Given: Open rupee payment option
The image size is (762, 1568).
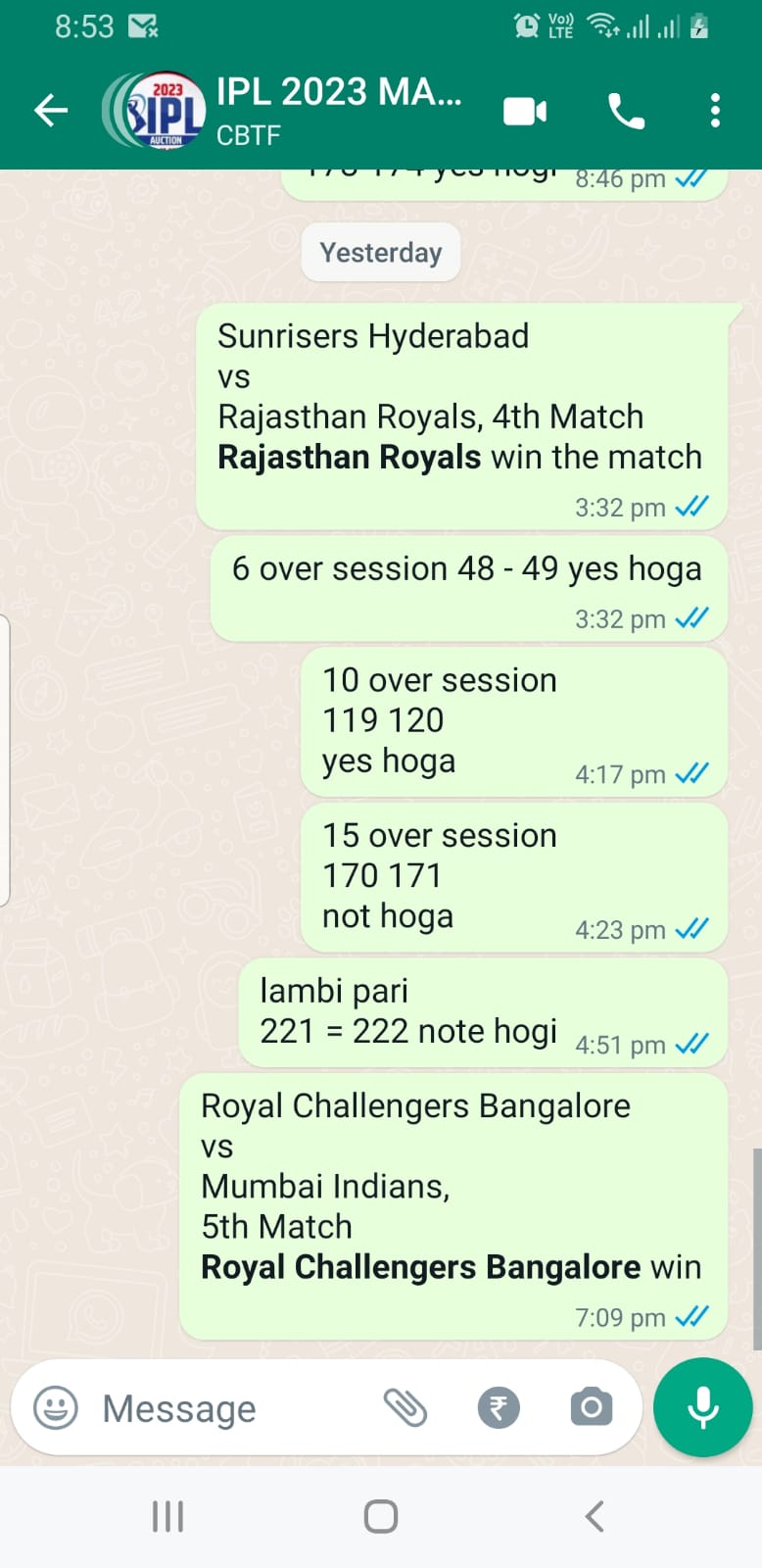Looking at the screenshot, I should (499, 1408).
